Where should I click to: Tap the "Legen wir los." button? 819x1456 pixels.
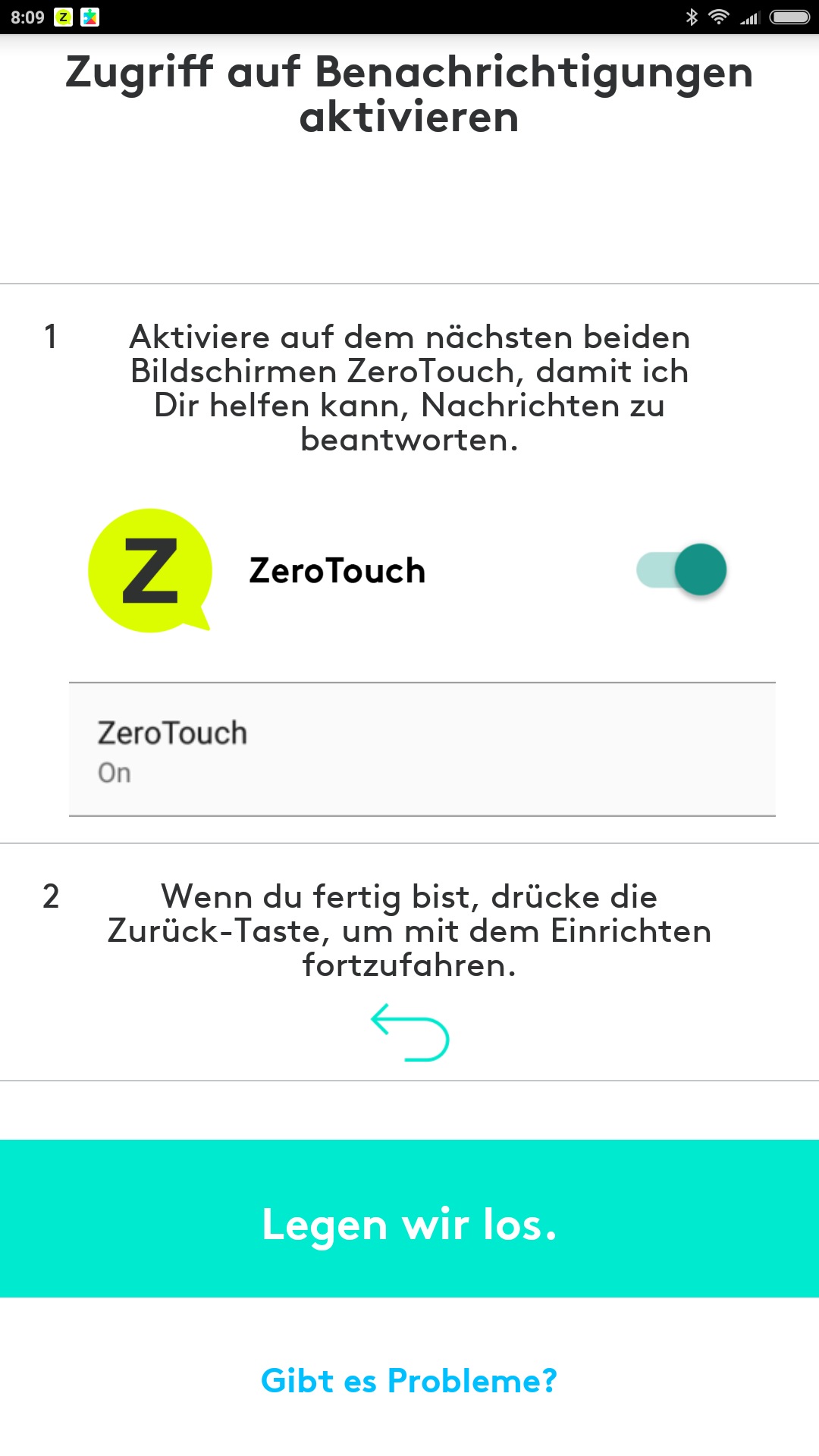[409, 1219]
